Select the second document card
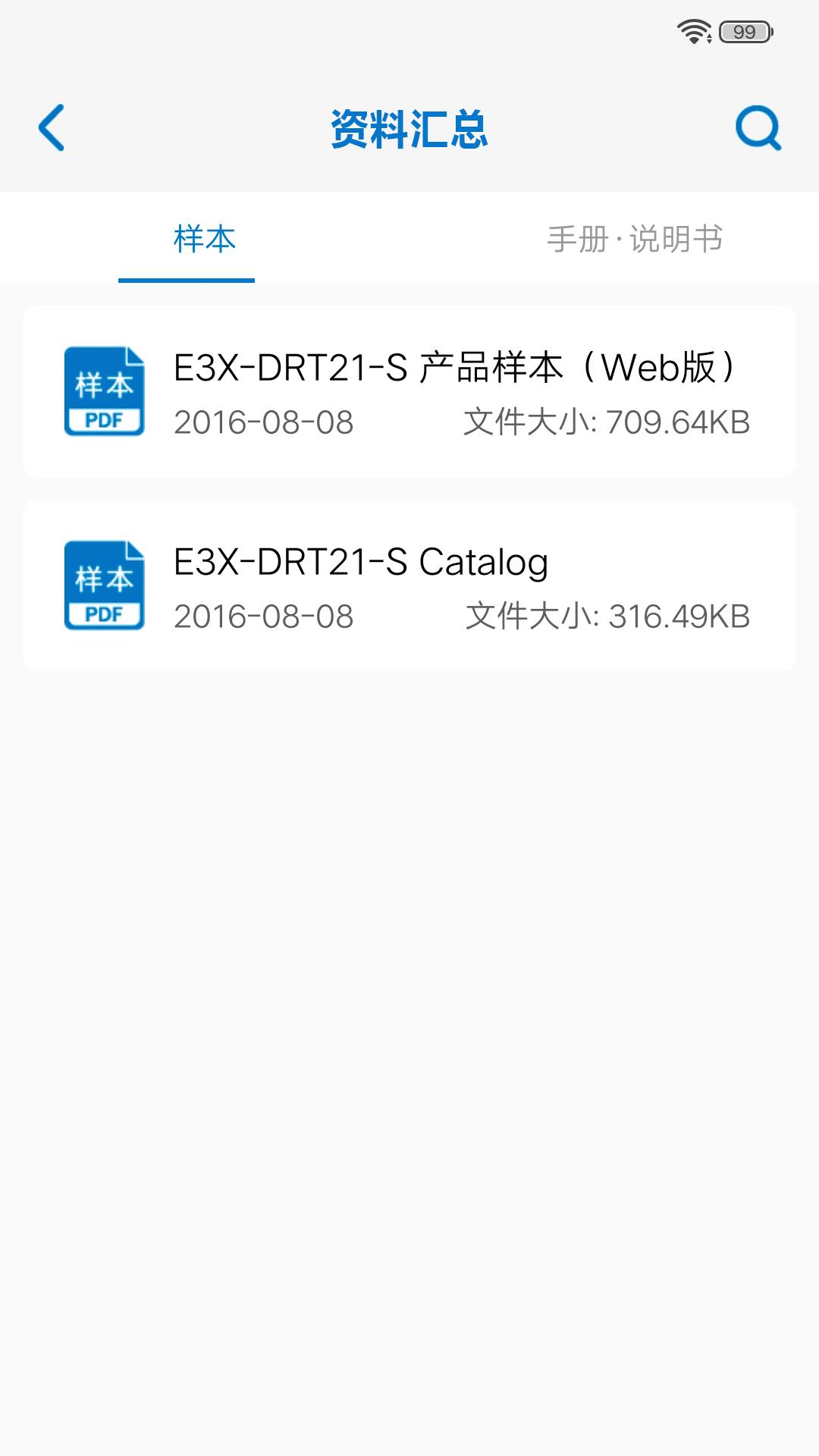Screen dimensions: 819x1456 tap(409, 584)
